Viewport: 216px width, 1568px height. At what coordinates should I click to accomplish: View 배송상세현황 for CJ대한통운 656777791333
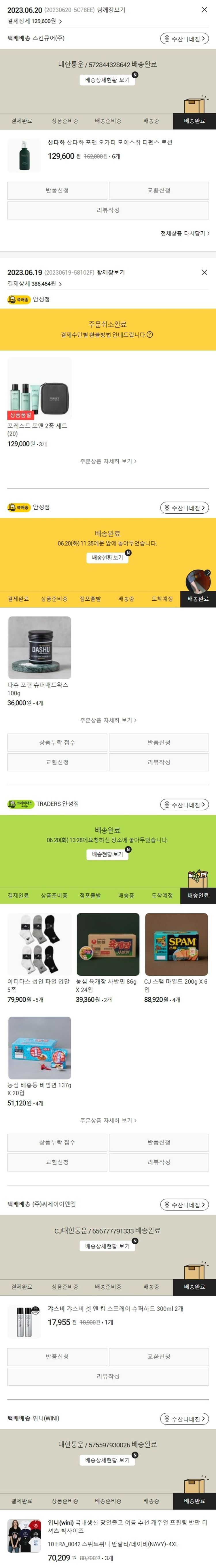tap(107, 1246)
